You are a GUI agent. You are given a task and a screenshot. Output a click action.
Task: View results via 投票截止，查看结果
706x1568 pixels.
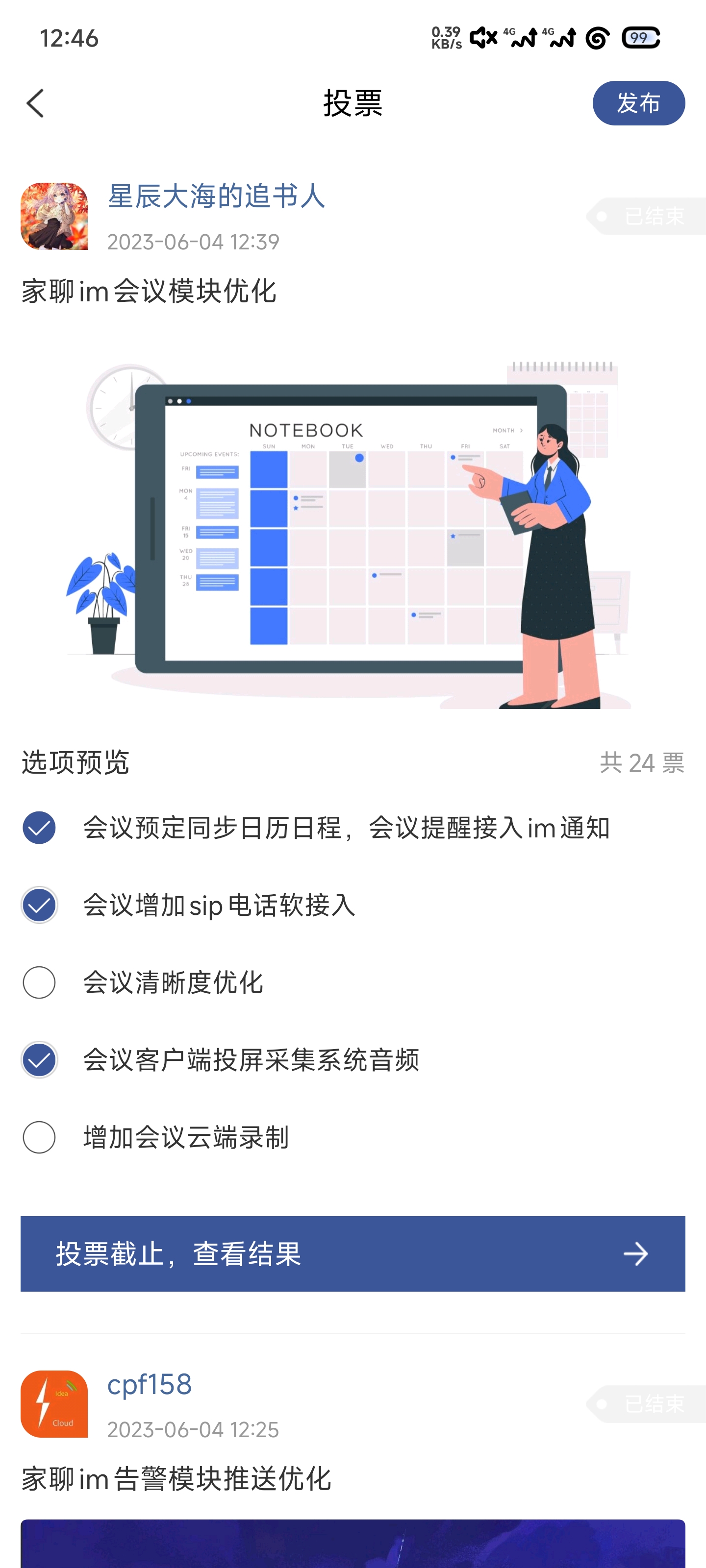(x=353, y=1254)
